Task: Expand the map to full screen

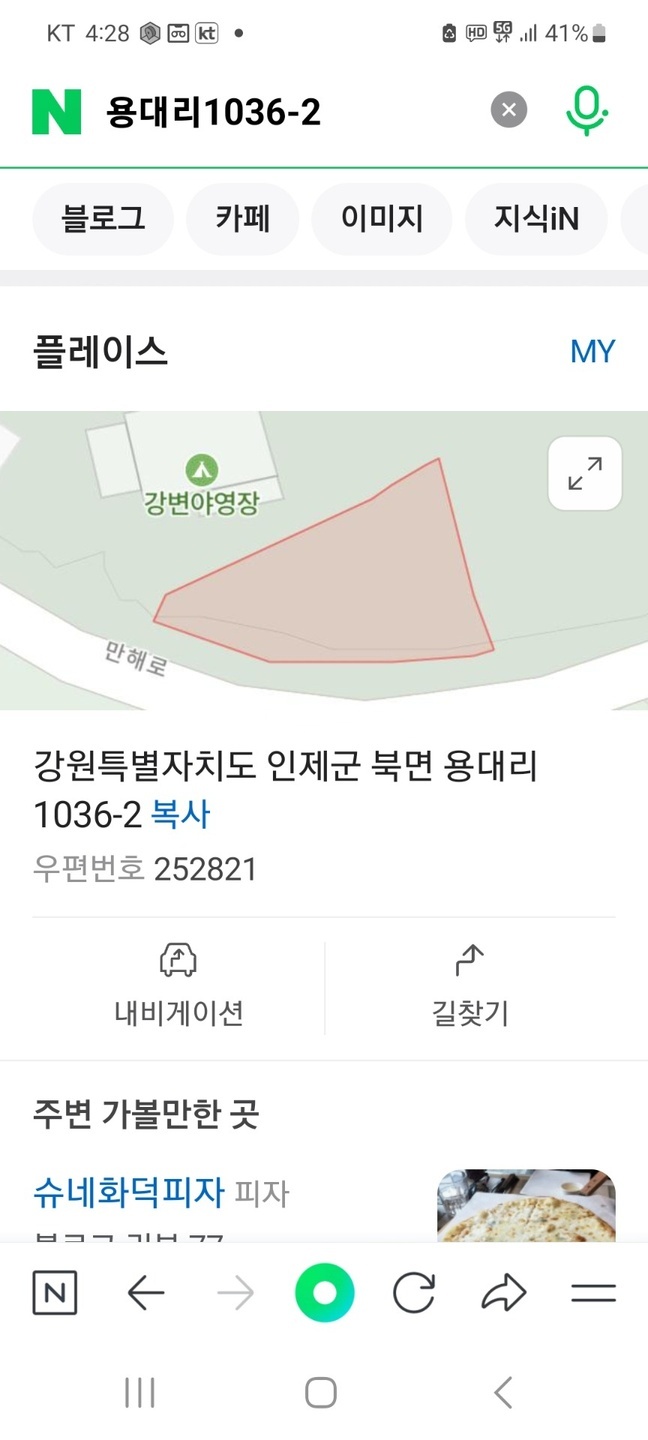Action: [585, 474]
